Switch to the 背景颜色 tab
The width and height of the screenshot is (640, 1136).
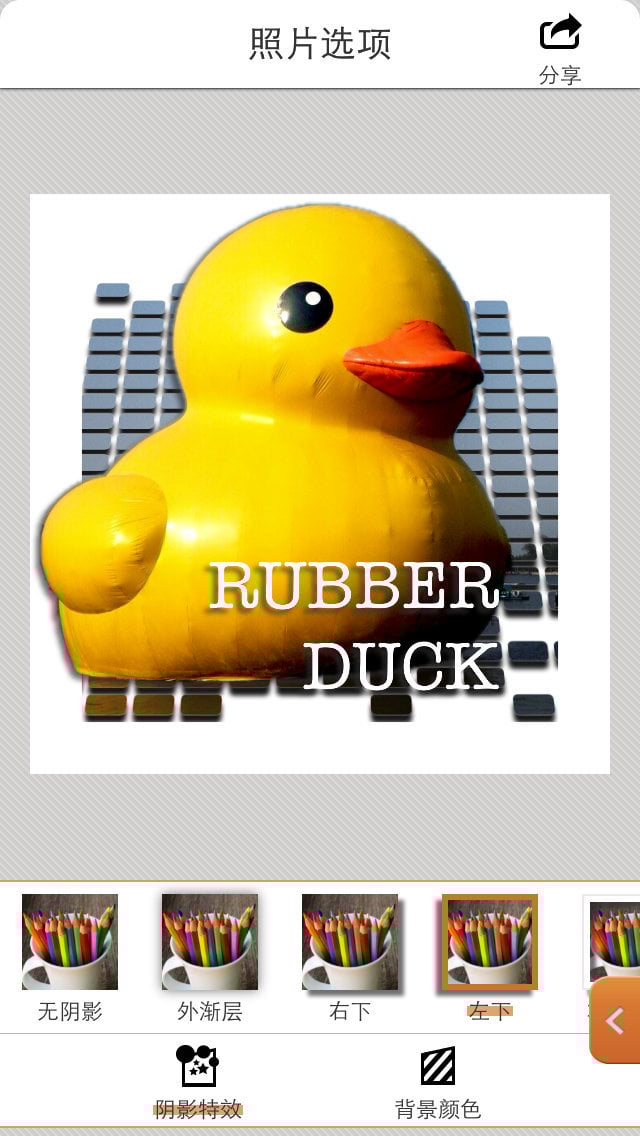coord(438,1081)
